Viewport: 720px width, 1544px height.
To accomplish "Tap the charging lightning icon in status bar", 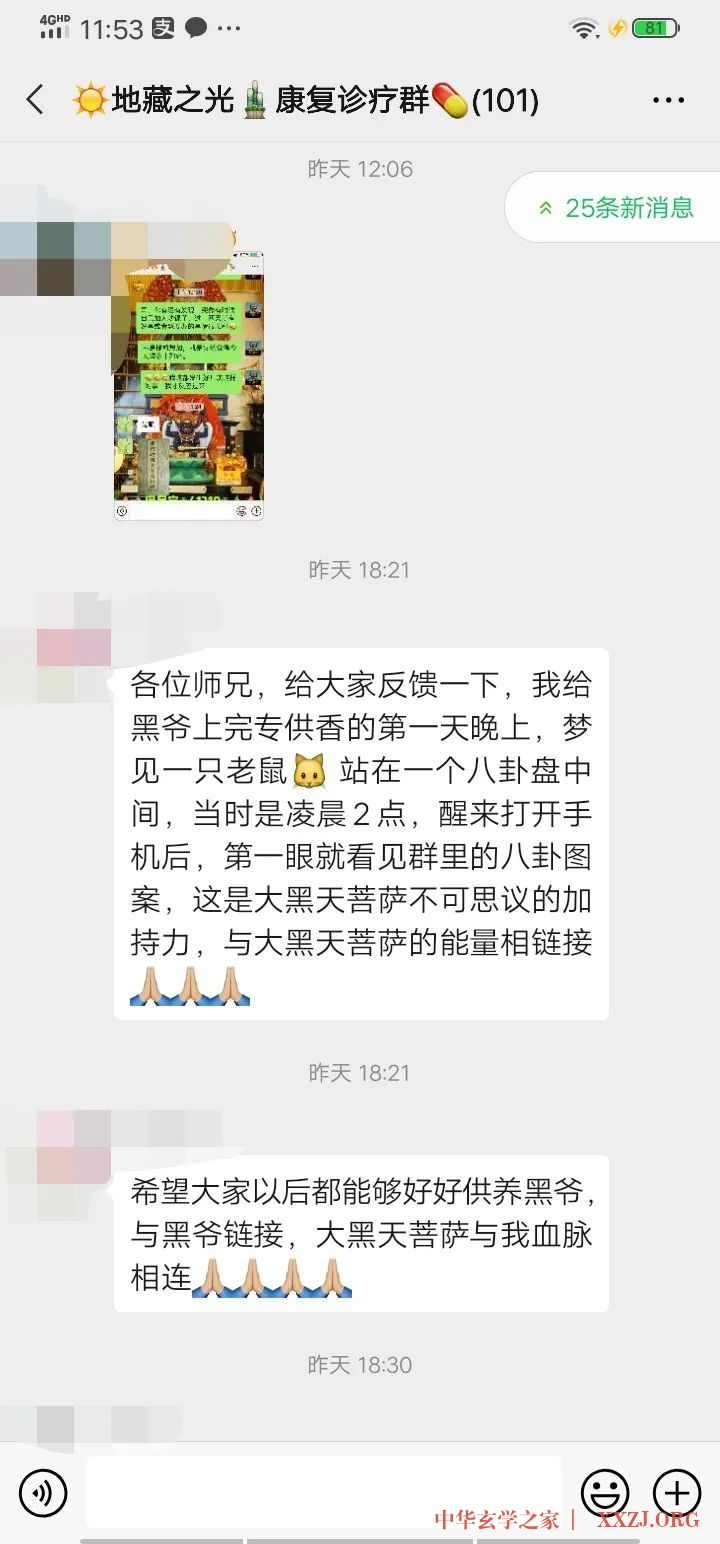I will click(x=618, y=29).
